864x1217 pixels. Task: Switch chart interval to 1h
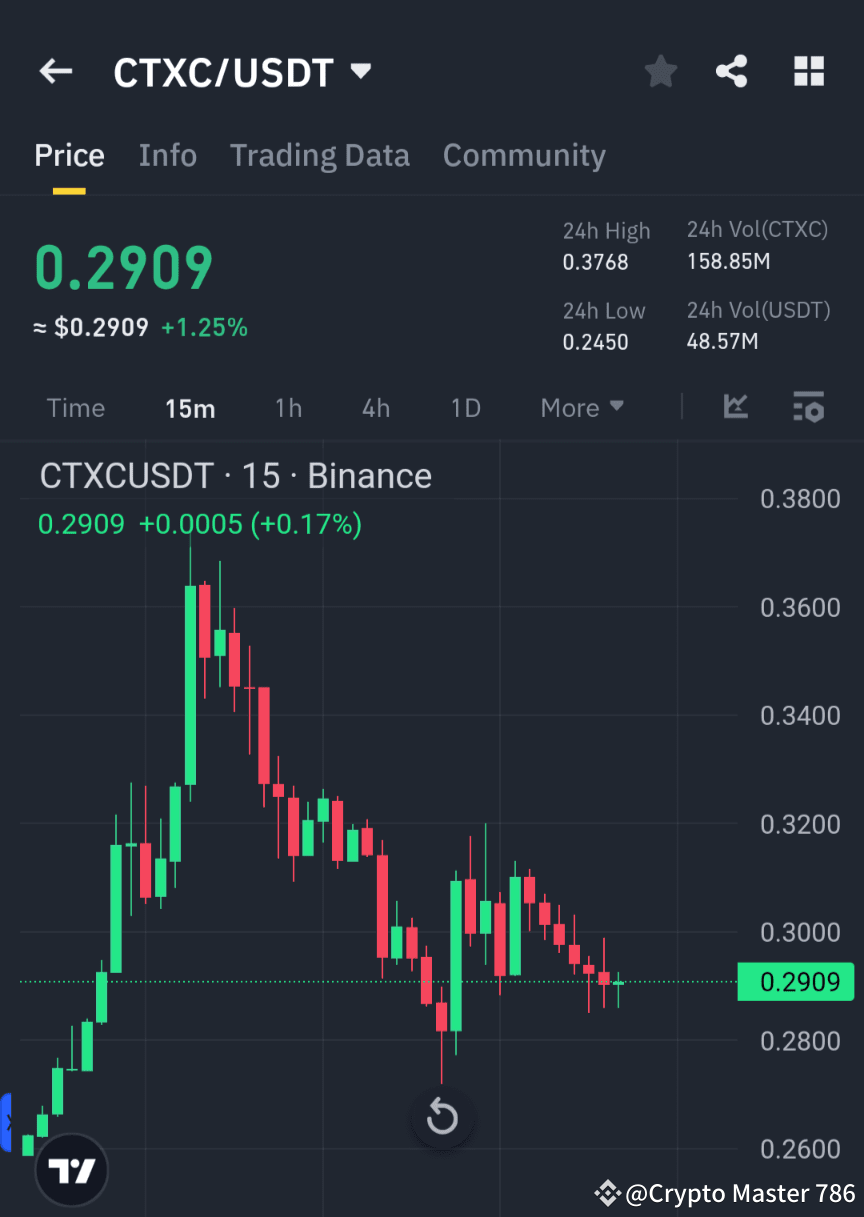coord(288,408)
